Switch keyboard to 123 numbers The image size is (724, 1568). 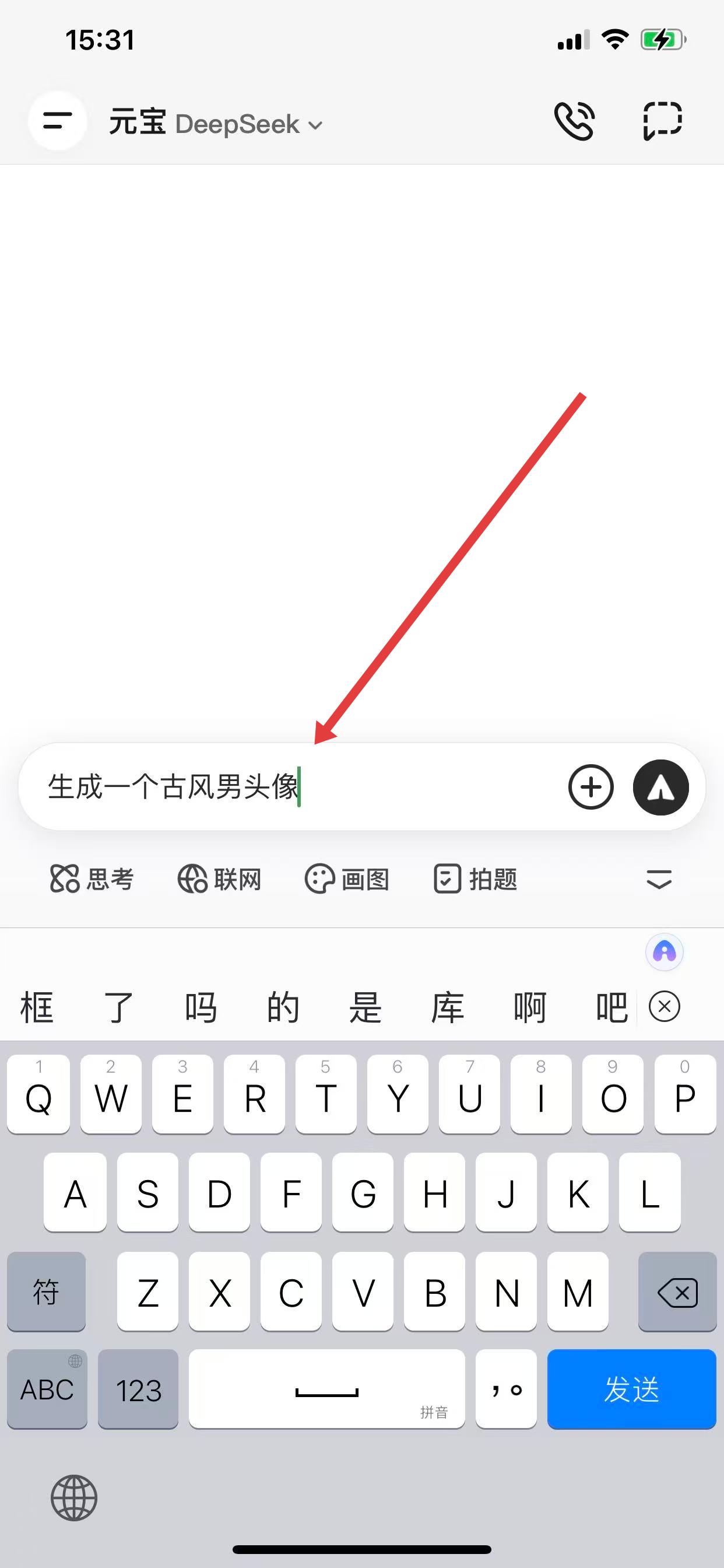pos(138,1389)
